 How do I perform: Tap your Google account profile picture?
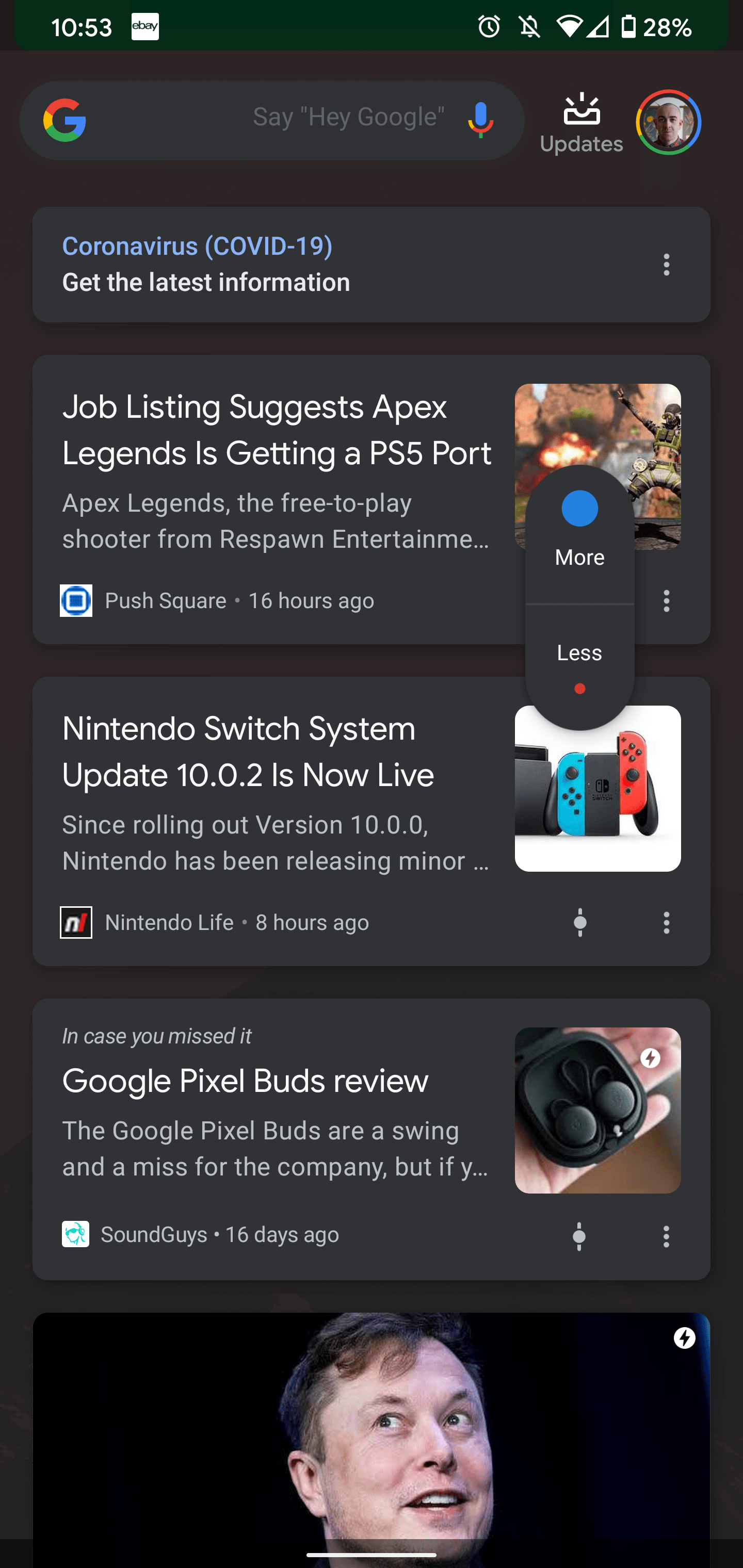[668, 122]
